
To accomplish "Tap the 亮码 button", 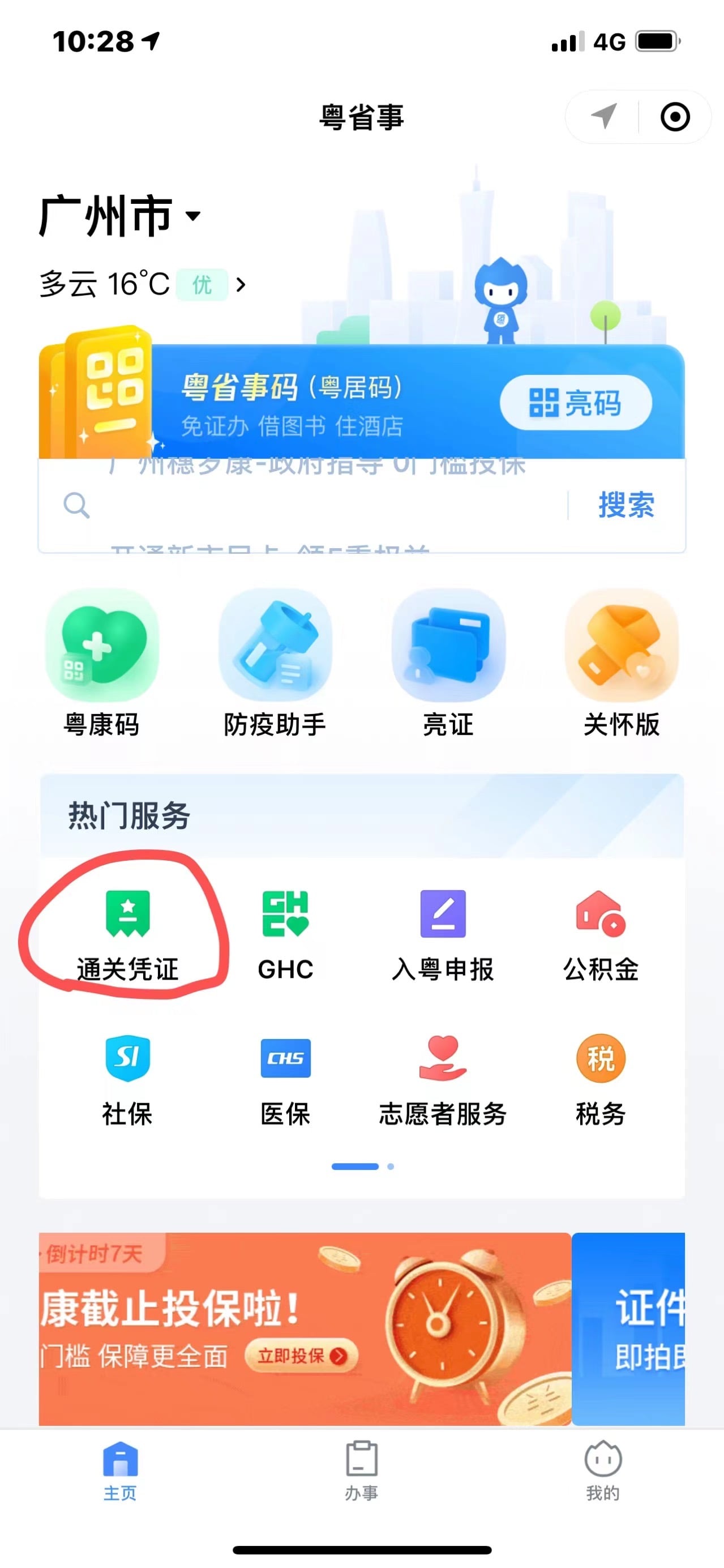I will click(576, 403).
